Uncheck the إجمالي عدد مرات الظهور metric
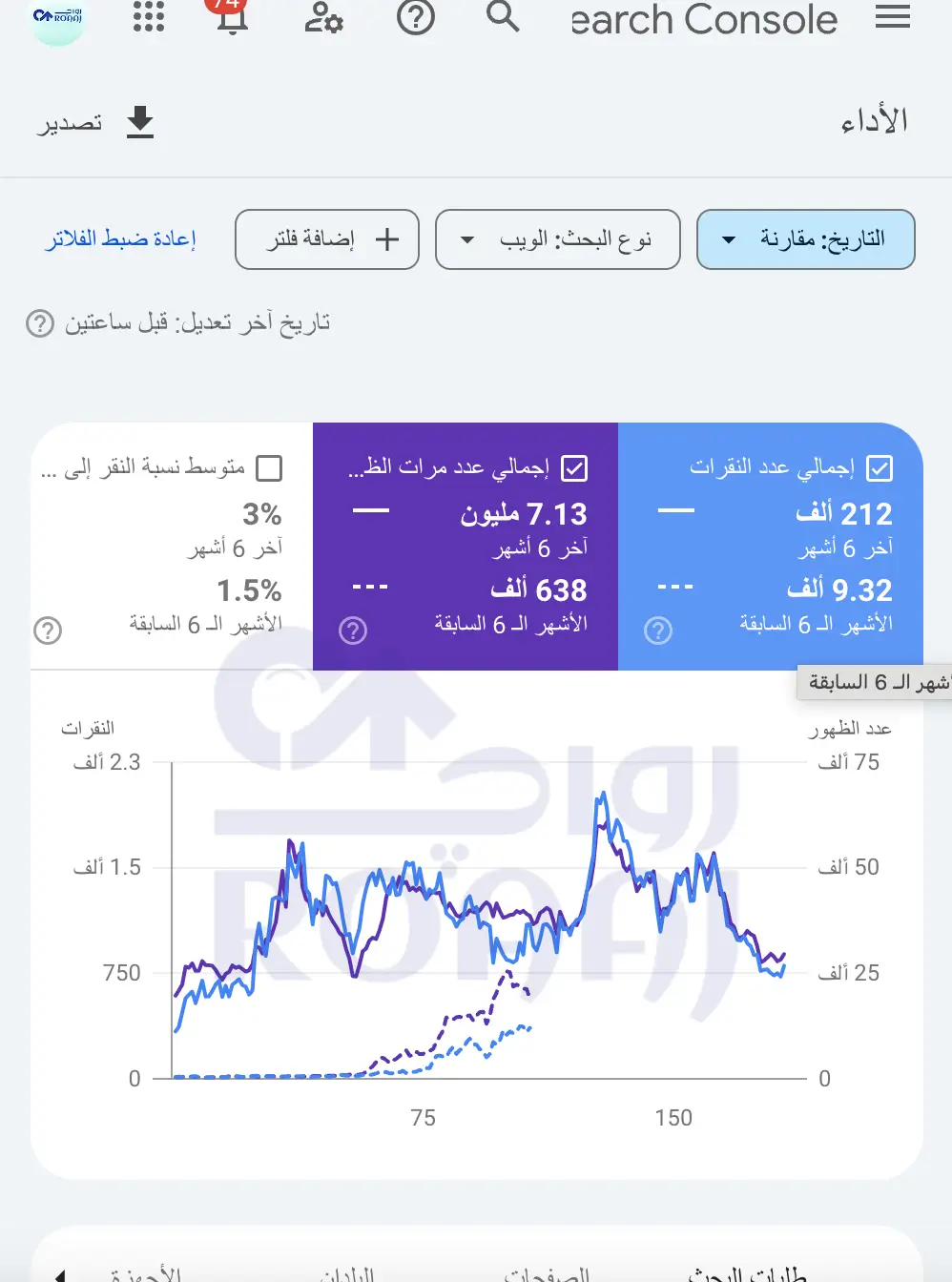952x1282 pixels. point(574,468)
